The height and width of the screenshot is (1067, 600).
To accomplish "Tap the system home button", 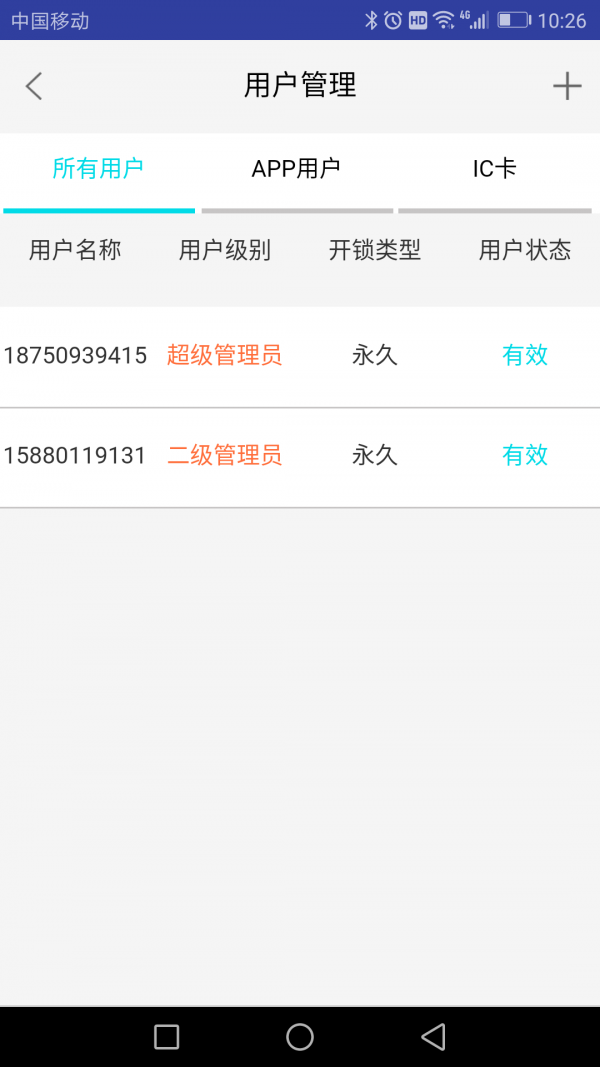I will 300,1037.
